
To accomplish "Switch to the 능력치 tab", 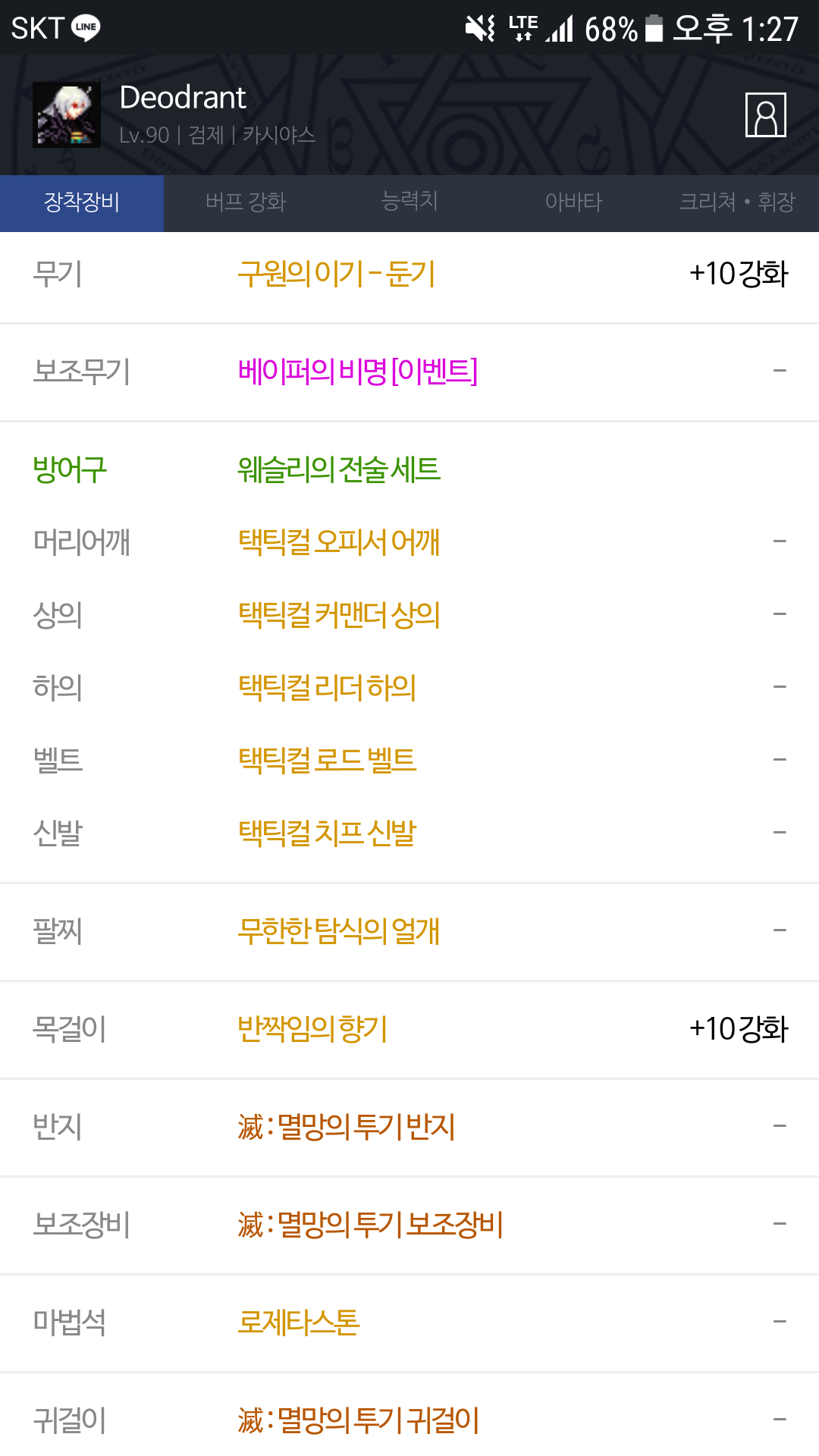I will click(409, 202).
